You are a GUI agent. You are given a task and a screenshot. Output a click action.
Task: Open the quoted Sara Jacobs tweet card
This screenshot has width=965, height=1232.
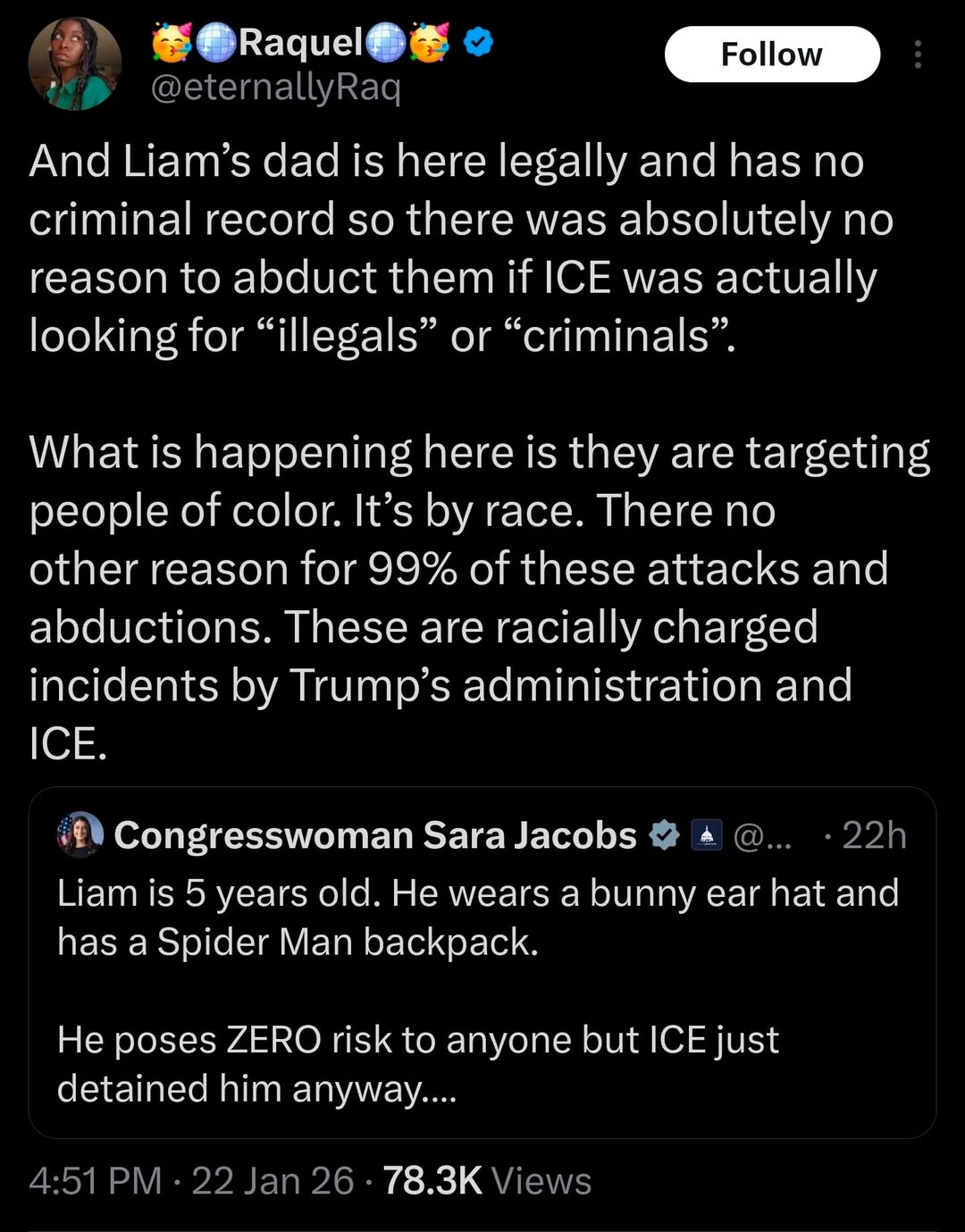[x=482, y=960]
